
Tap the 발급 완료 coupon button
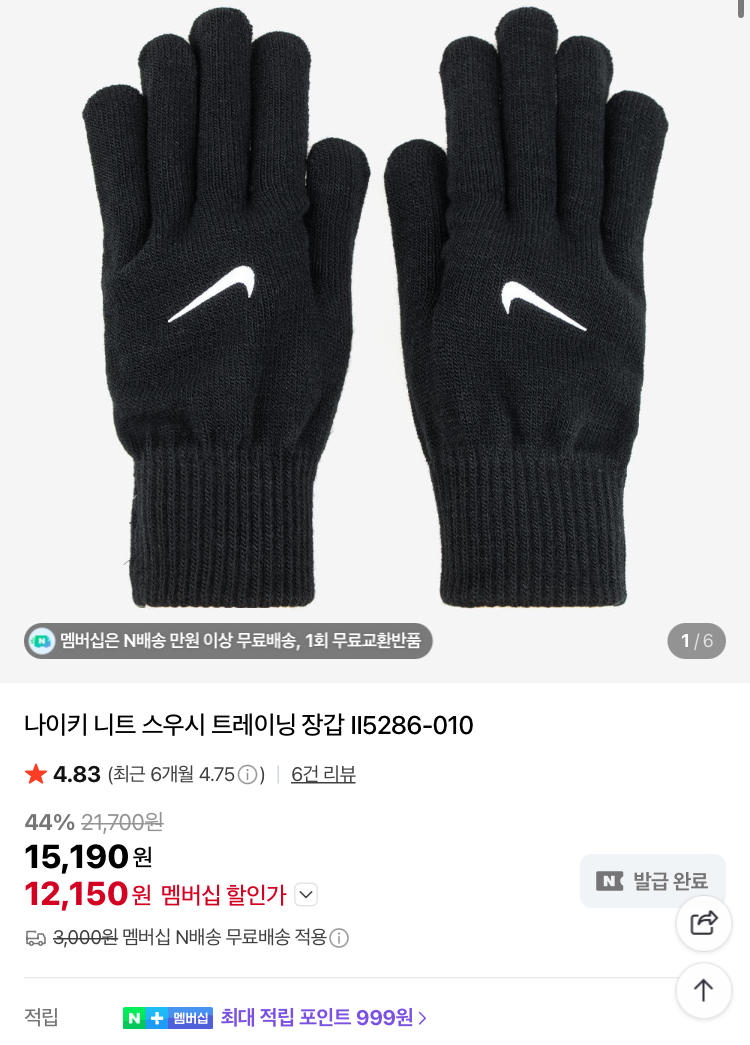tap(651, 881)
